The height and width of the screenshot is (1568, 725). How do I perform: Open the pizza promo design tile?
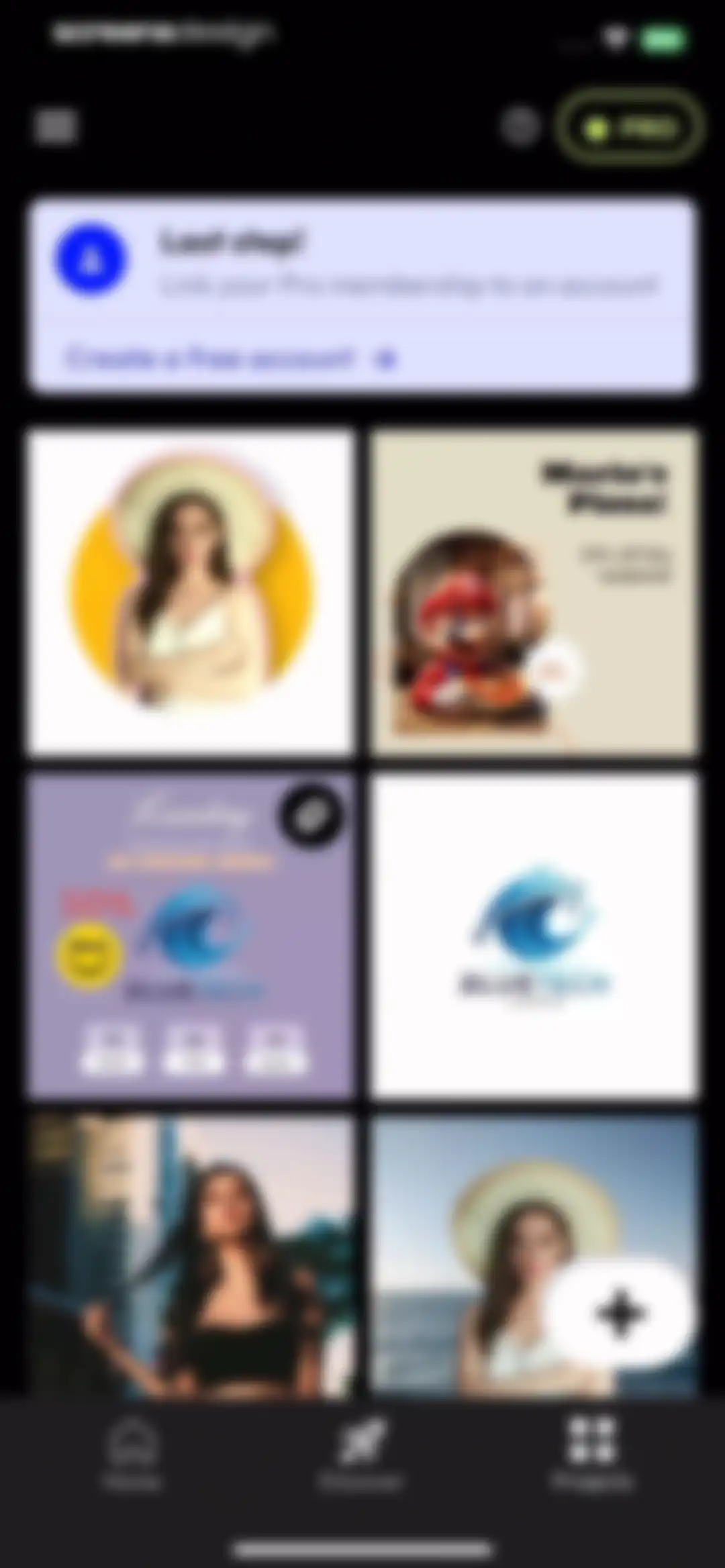tap(534, 593)
